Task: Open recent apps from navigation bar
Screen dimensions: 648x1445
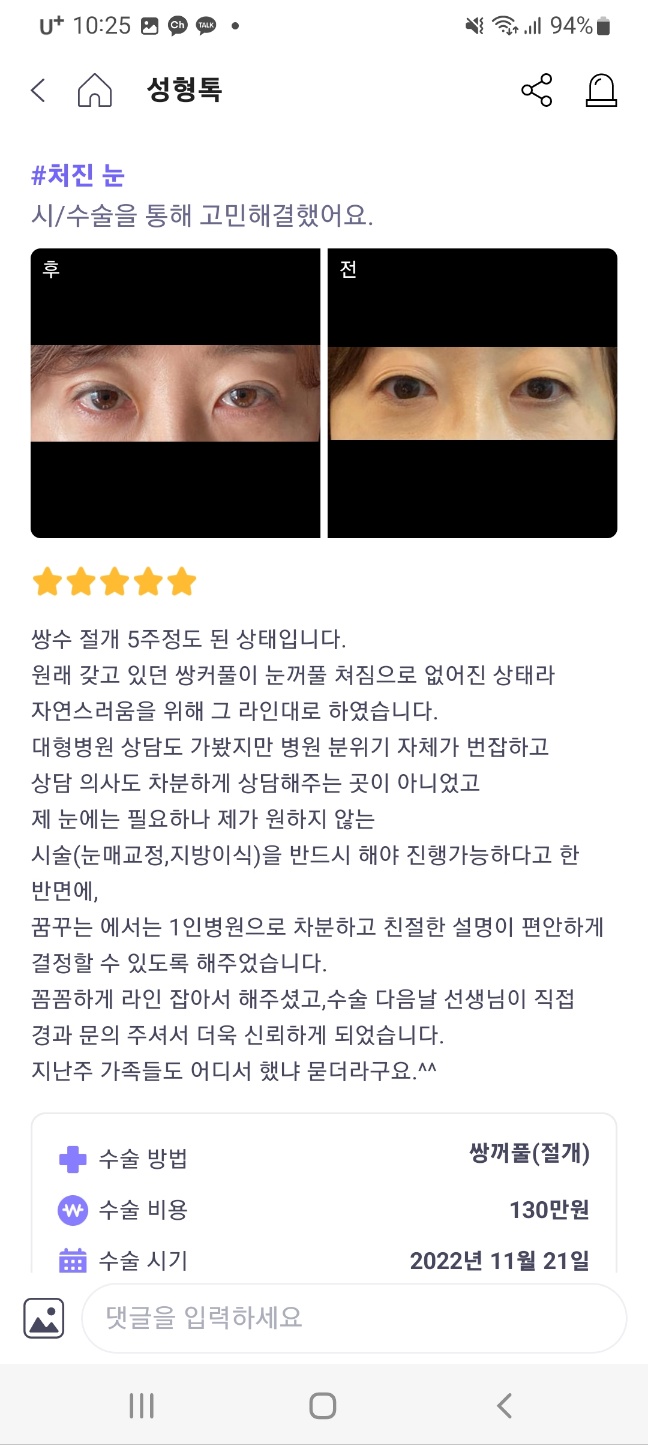Action: pyautogui.click(x=141, y=1406)
